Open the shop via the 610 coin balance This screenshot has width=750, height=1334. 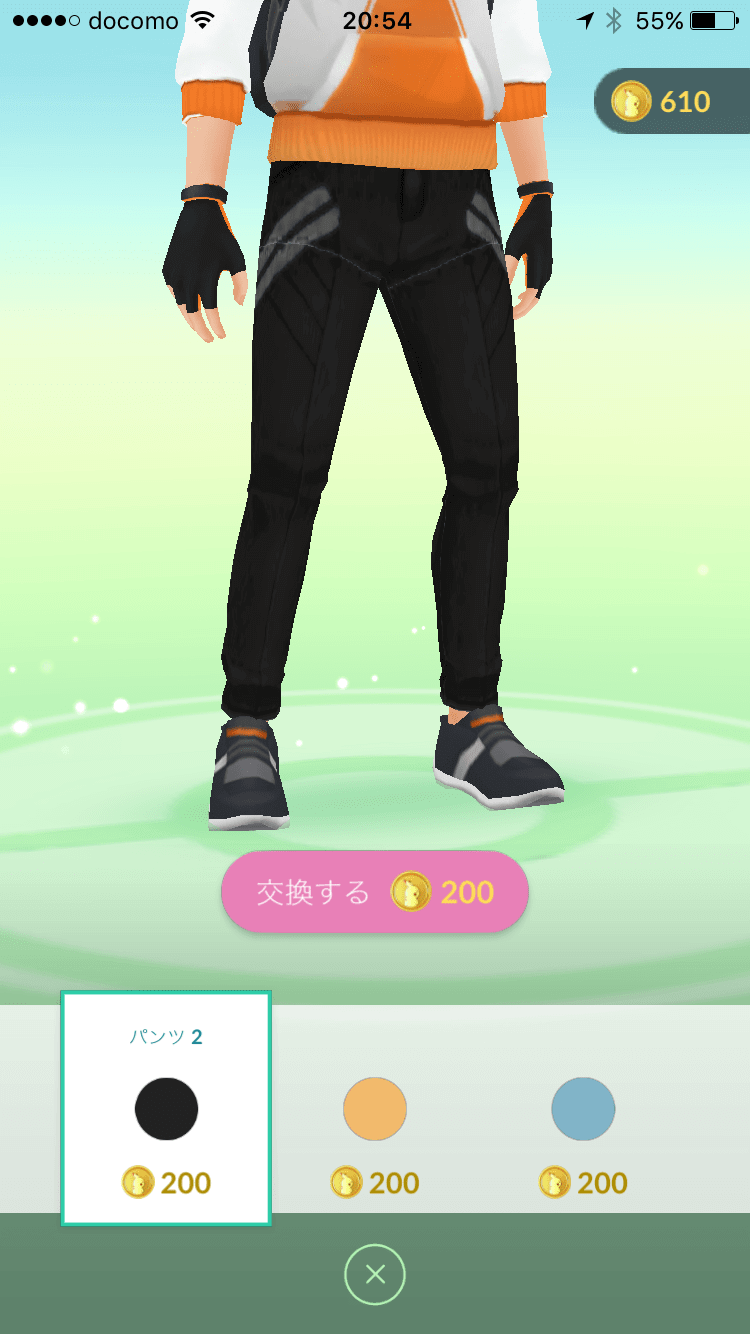(672, 102)
